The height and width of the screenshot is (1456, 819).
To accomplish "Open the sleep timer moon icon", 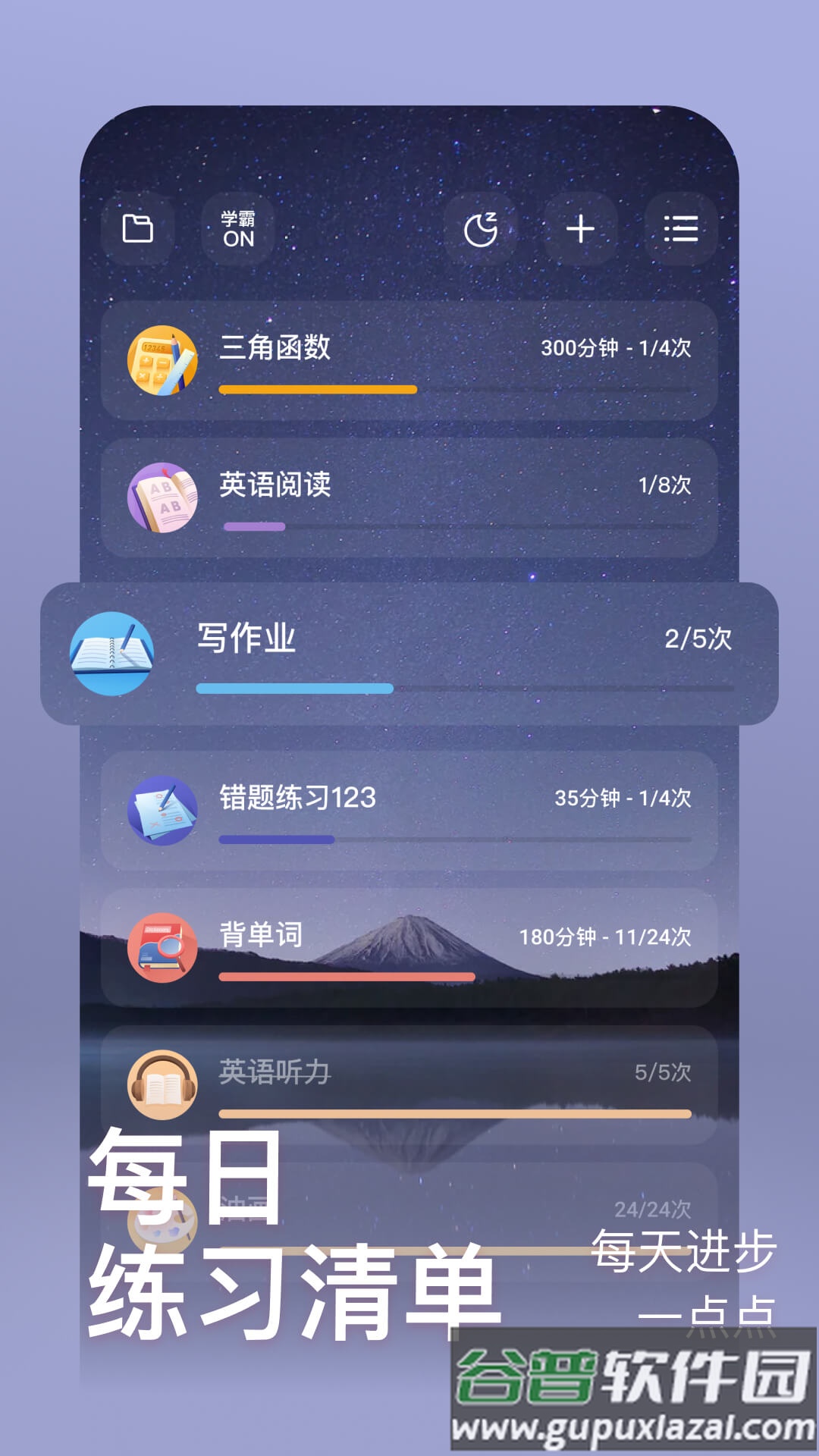I will point(481,230).
